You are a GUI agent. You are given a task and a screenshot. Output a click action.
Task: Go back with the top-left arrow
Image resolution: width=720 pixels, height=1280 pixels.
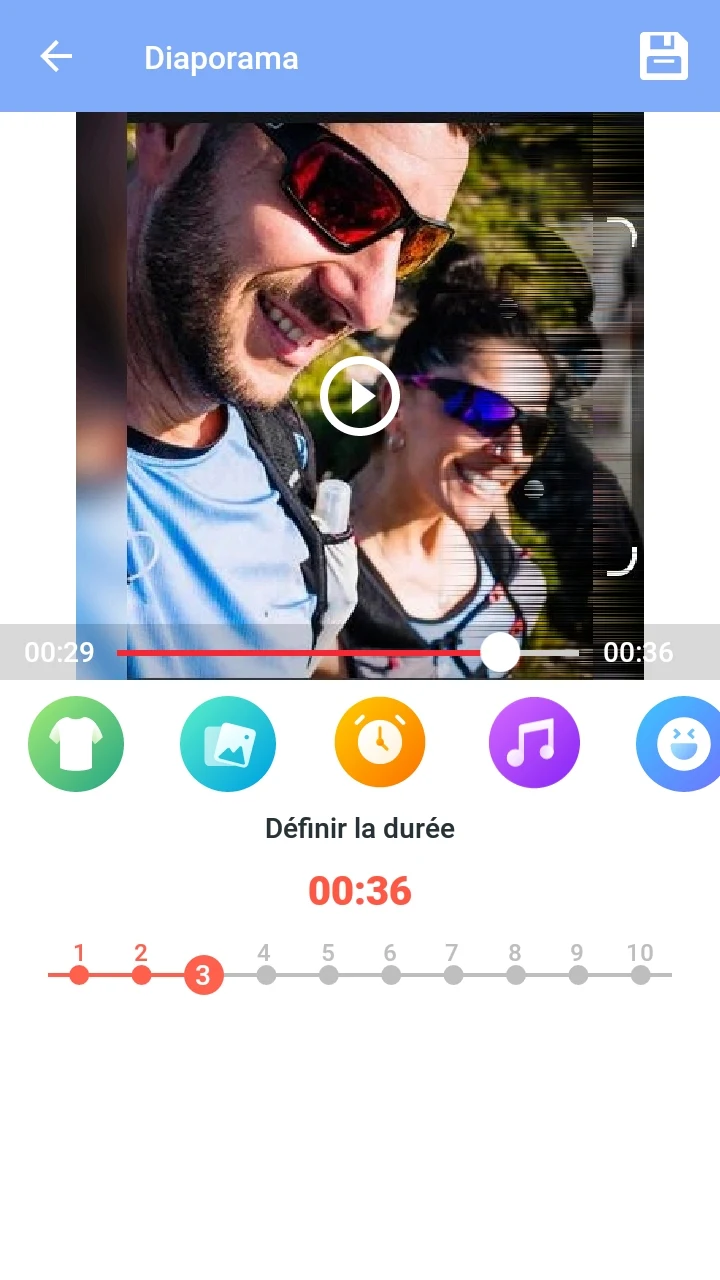(x=56, y=56)
